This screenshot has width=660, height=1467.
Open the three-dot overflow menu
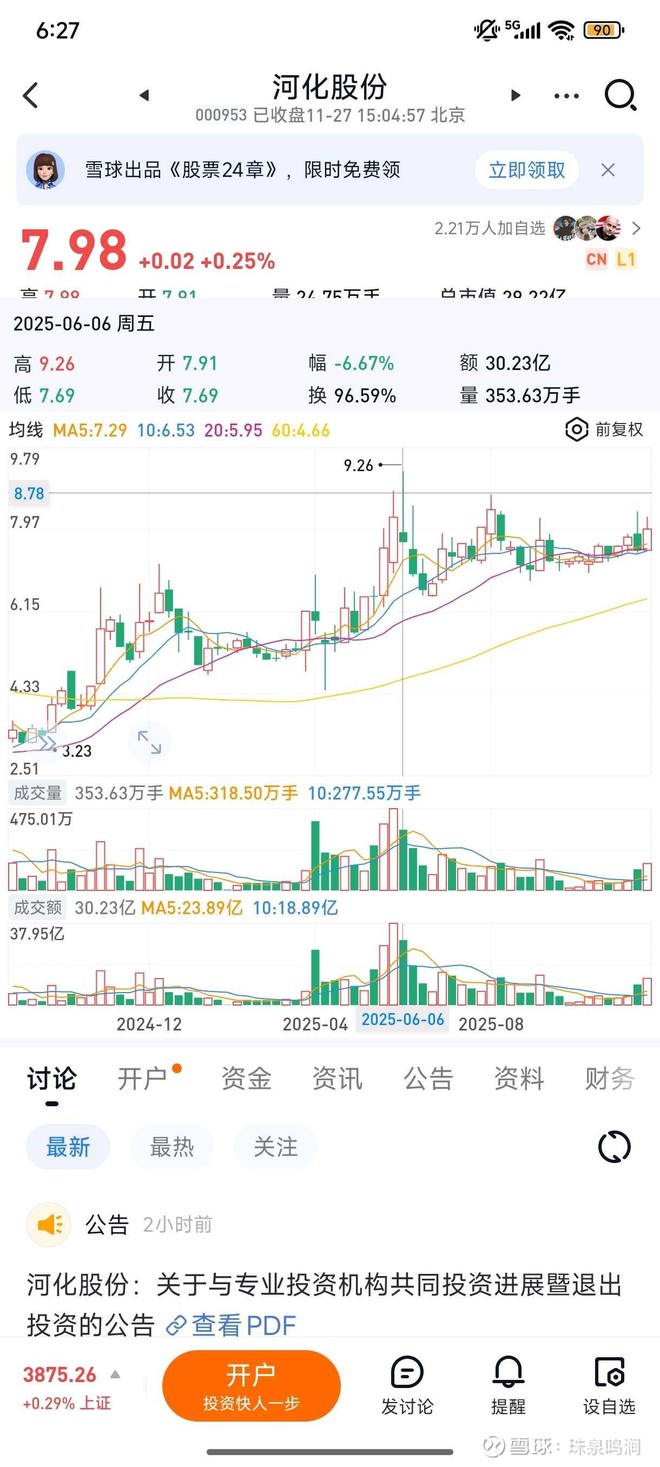tap(566, 96)
